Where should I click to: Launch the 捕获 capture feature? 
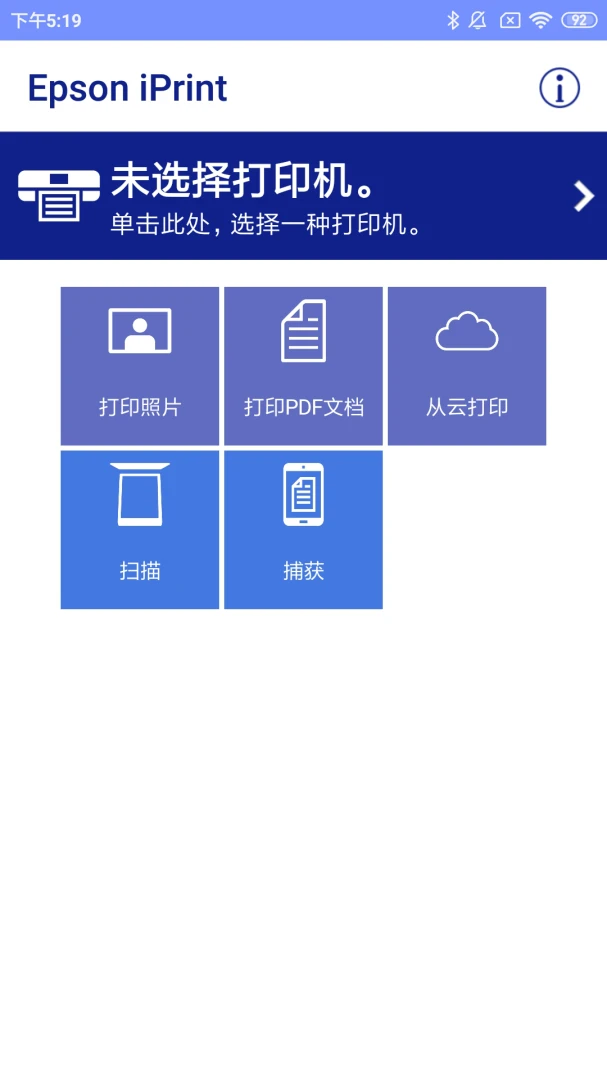(303, 530)
